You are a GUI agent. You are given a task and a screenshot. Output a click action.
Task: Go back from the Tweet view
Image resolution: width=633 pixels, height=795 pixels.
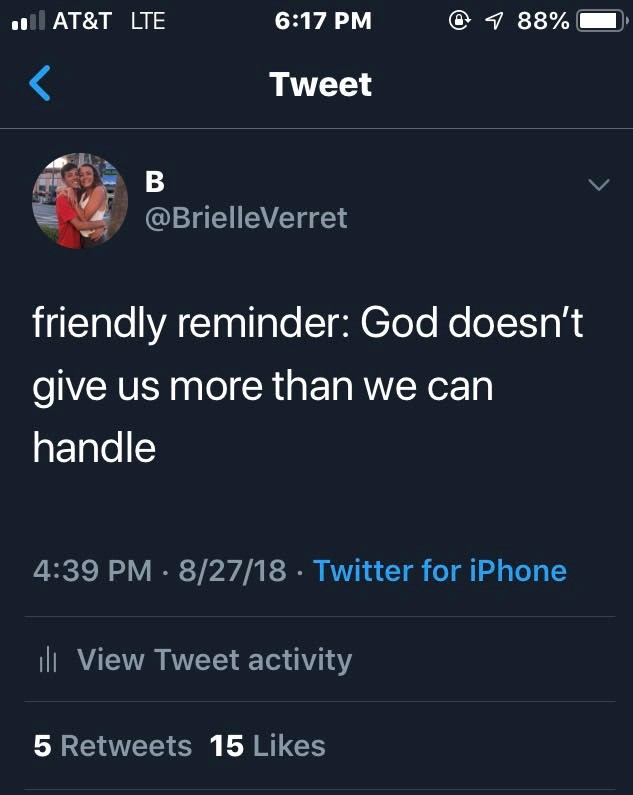pos(40,84)
